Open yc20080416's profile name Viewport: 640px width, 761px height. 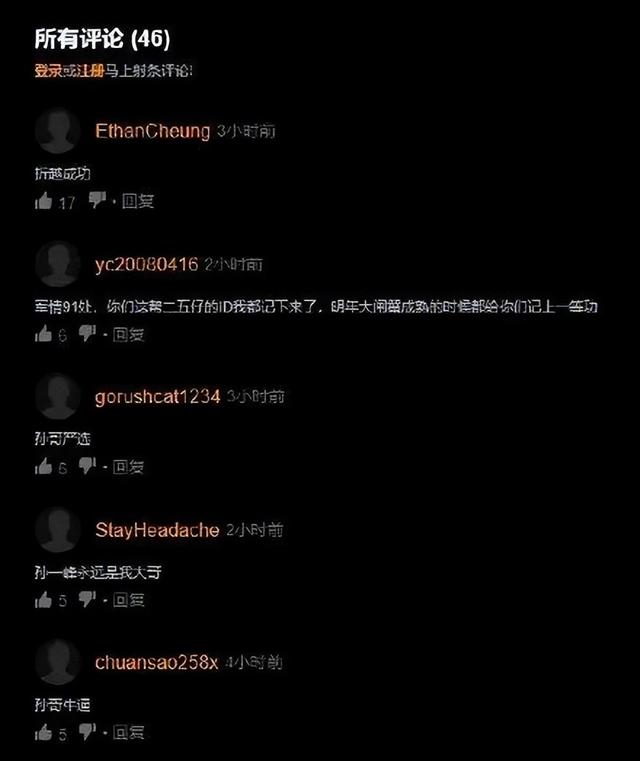(x=147, y=264)
